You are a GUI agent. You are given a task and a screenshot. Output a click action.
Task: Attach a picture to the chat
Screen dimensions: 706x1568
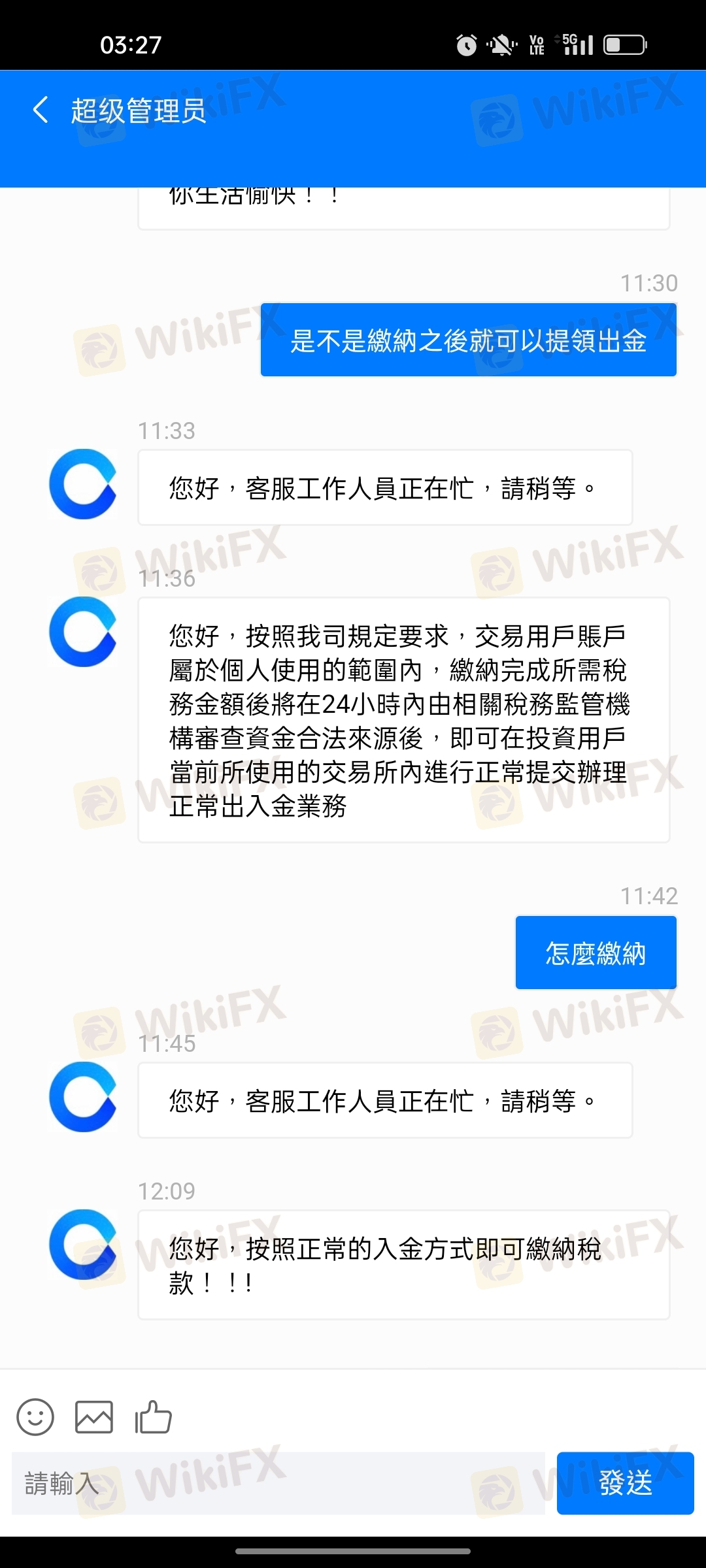click(x=94, y=1416)
